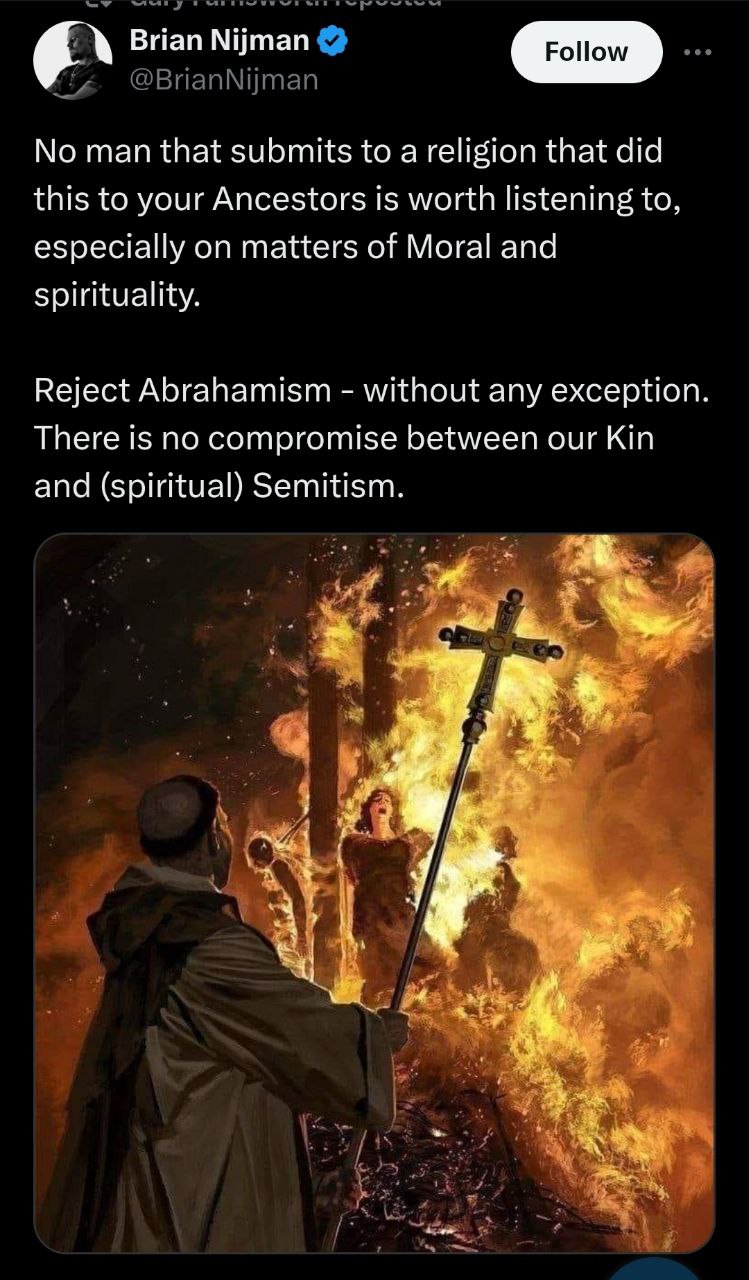The height and width of the screenshot is (1280, 749).
Task: Open the attached image in full view
Action: click(374, 892)
